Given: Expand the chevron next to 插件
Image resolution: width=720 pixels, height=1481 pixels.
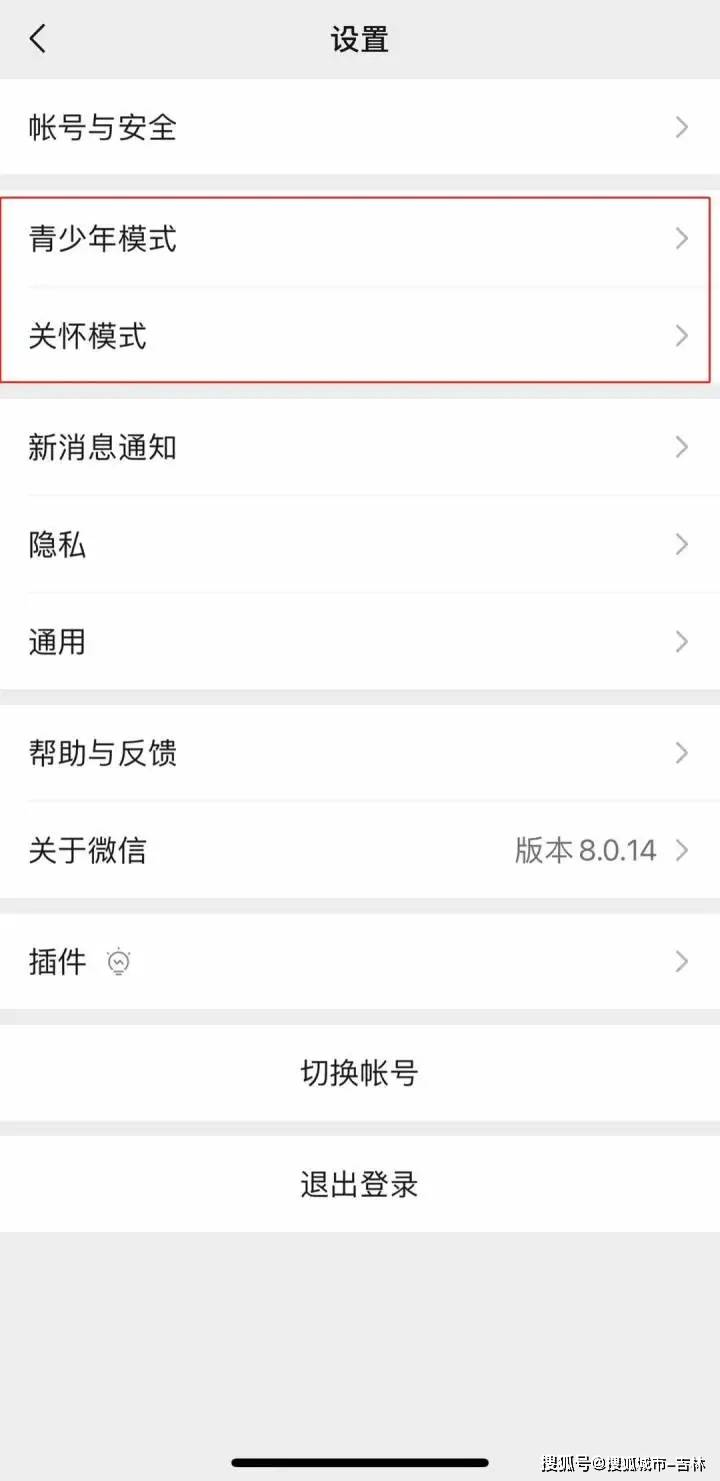Looking at the screenshot, I should coord(682,961).
